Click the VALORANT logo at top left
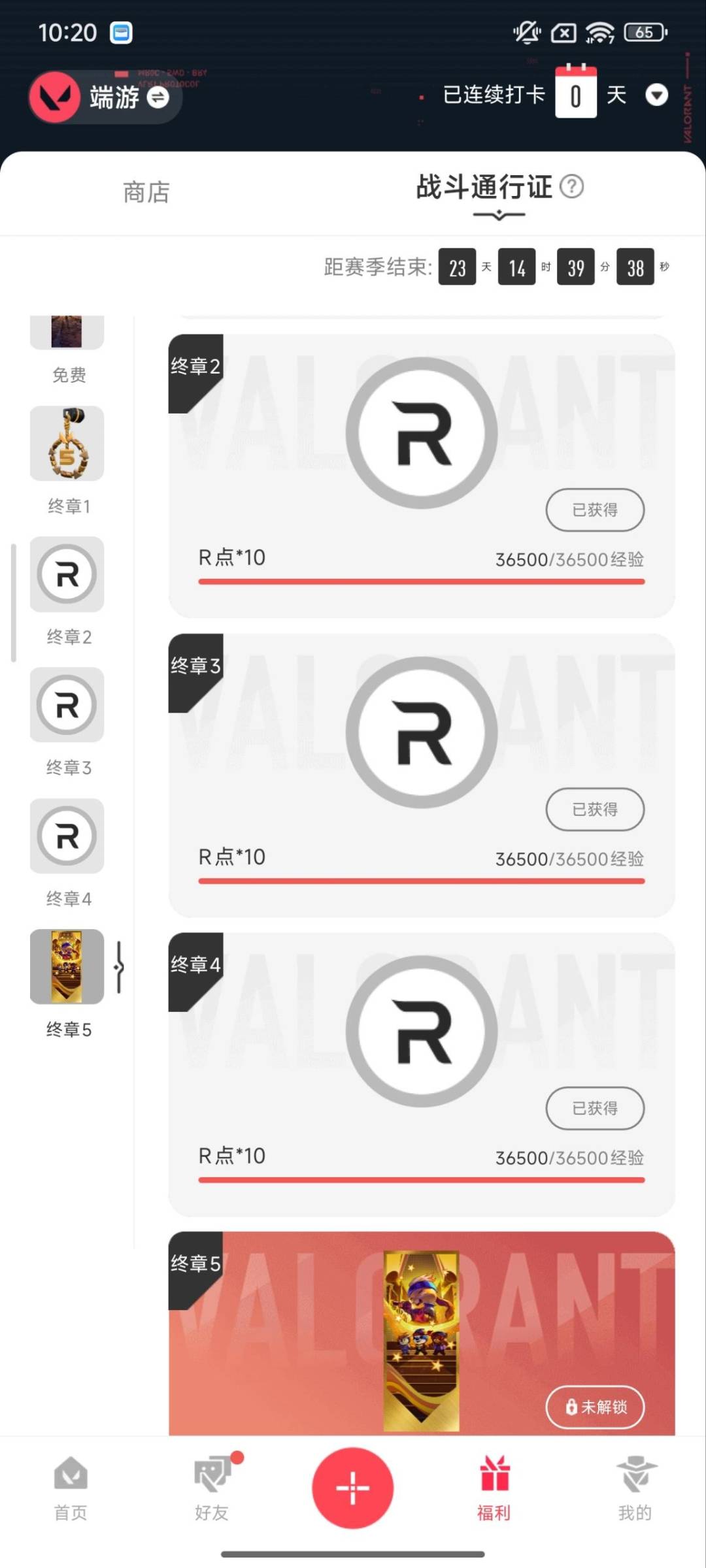This screenshot has width=706, height=1568. [x=56, y=97]
